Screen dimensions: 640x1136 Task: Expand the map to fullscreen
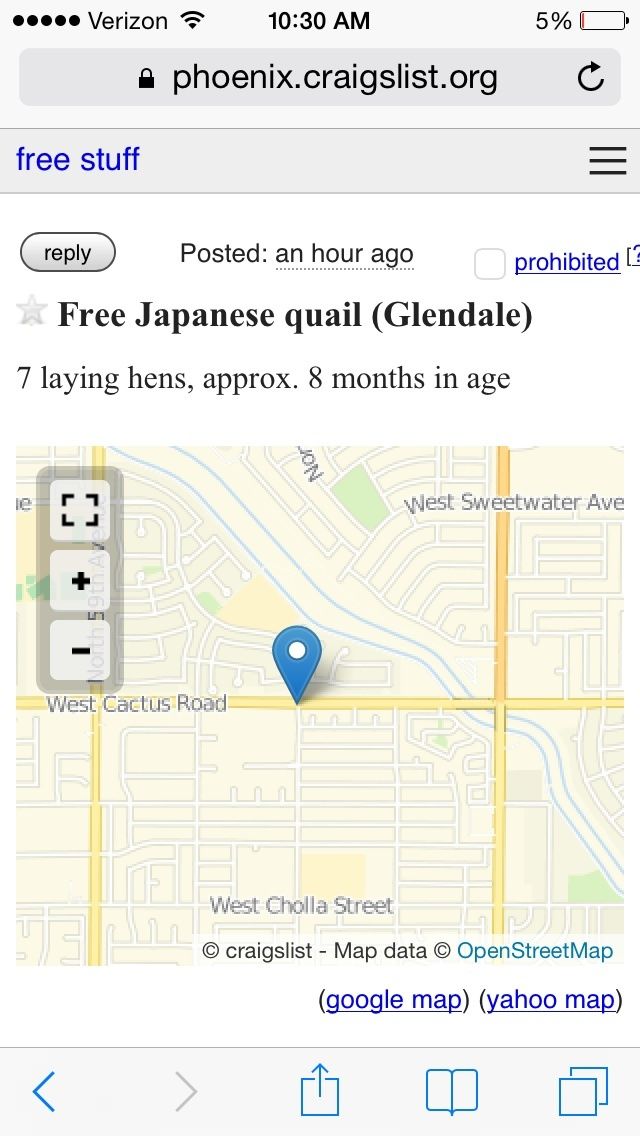click(80, 509)
